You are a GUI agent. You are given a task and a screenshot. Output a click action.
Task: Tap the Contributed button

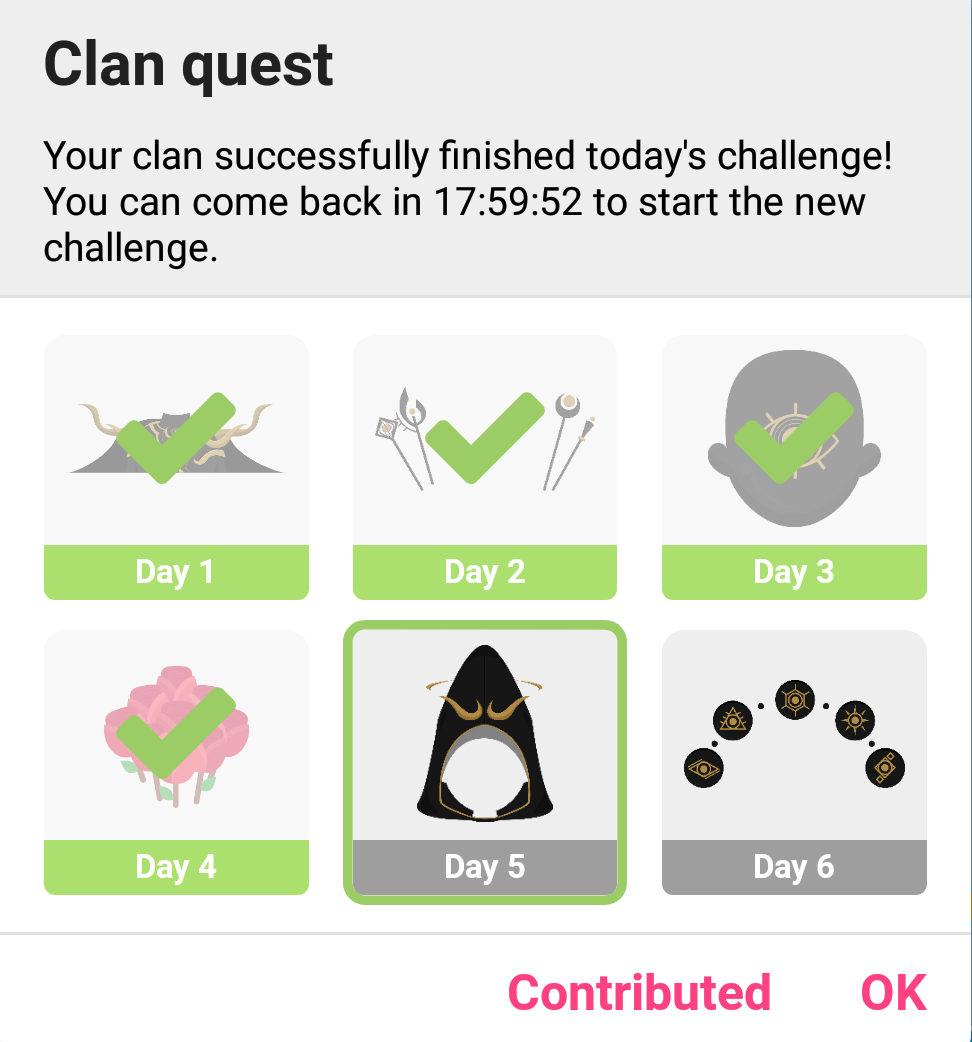click(x=639, y=993)
